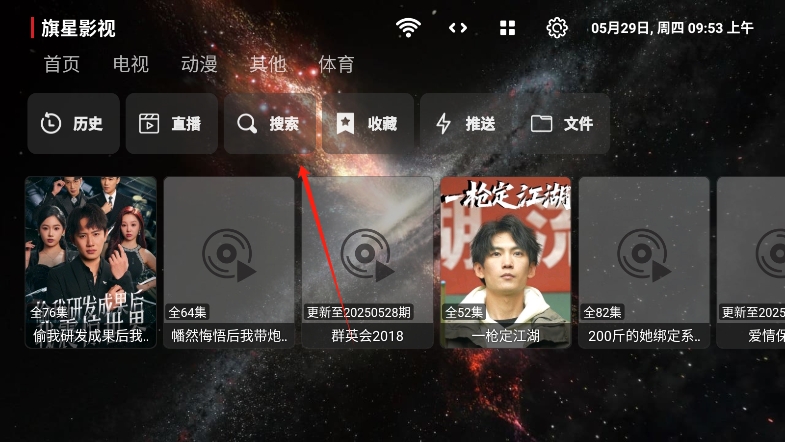
Task: Open 历史 viewing history
Action: click(x=73, y=124)
